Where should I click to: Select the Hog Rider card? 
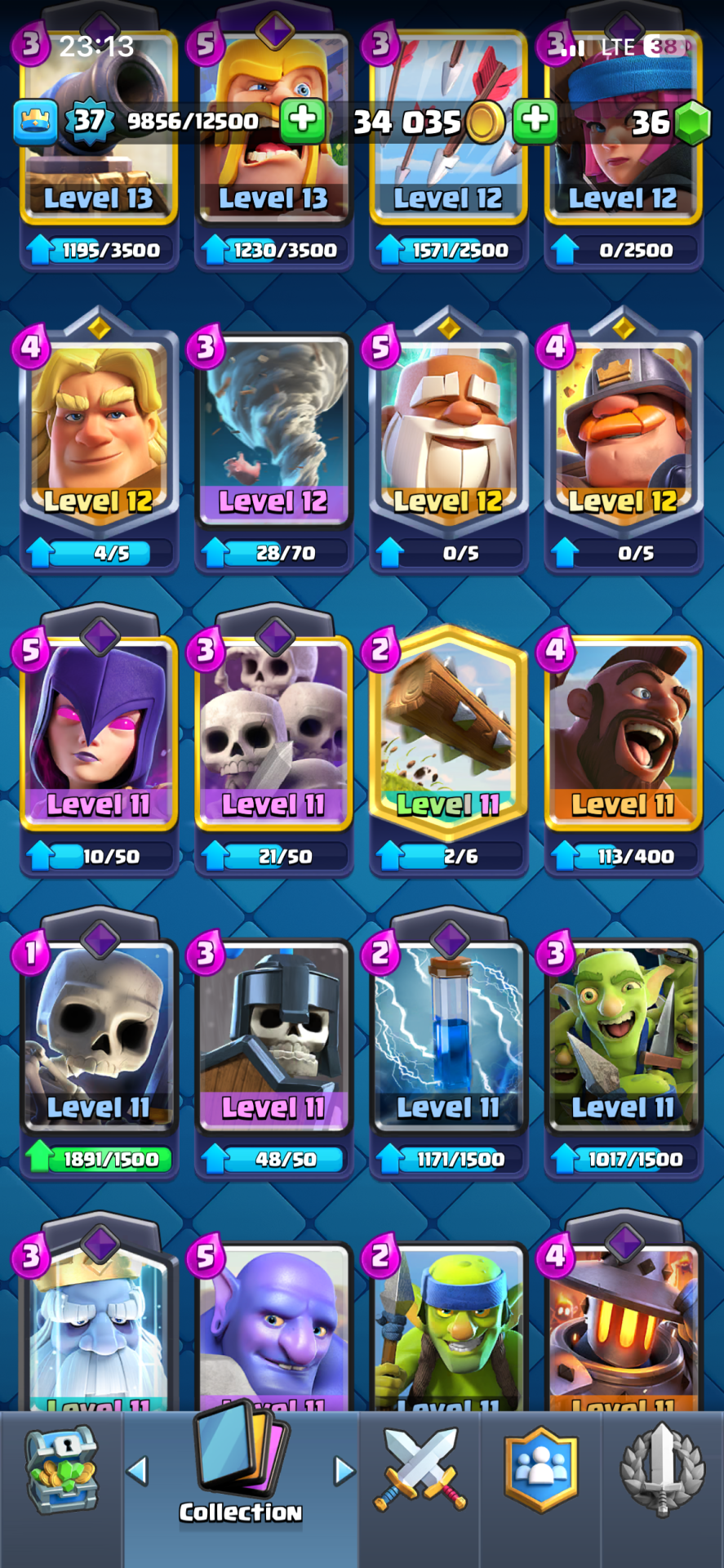coord(623,733)
